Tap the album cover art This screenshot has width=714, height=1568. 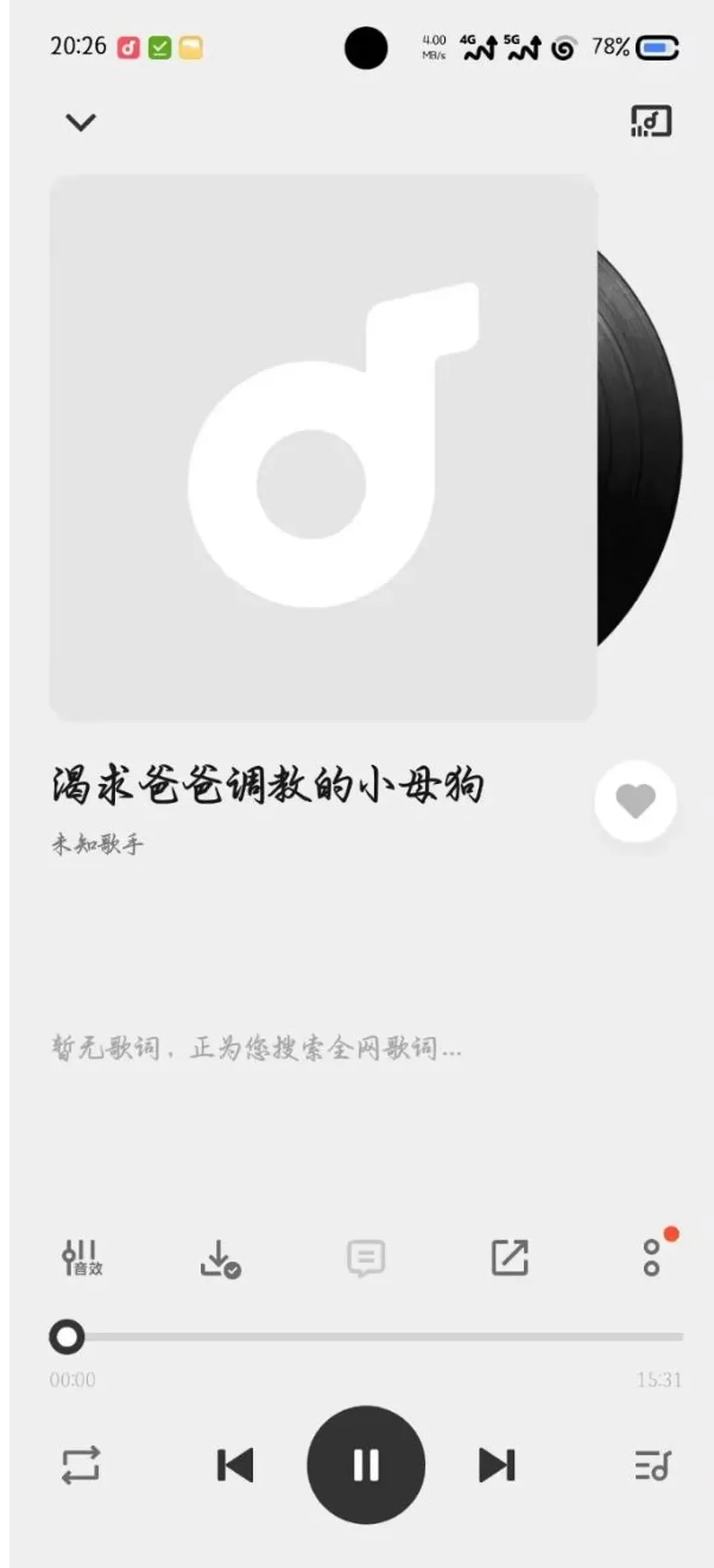323,448
